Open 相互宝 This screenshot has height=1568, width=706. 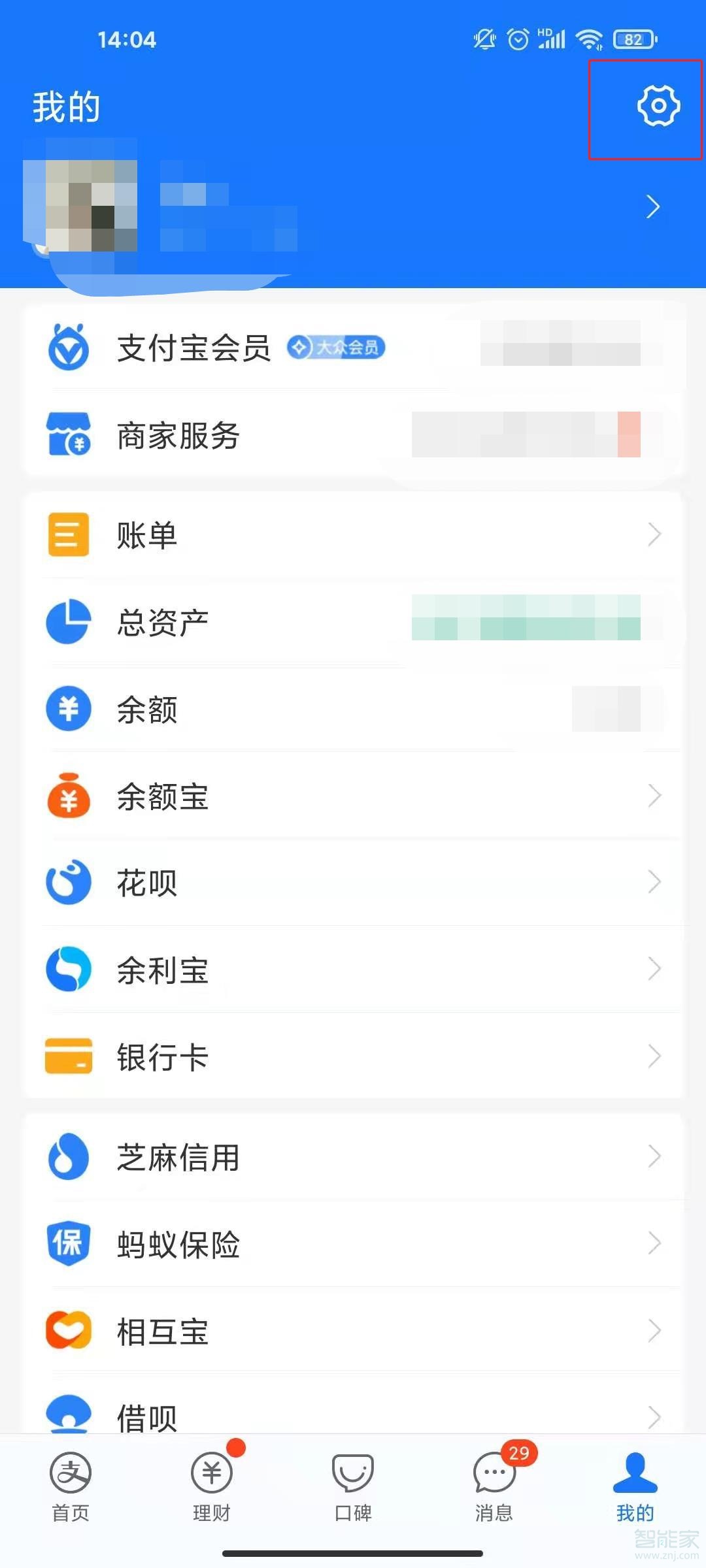(x=353, y=1330)
